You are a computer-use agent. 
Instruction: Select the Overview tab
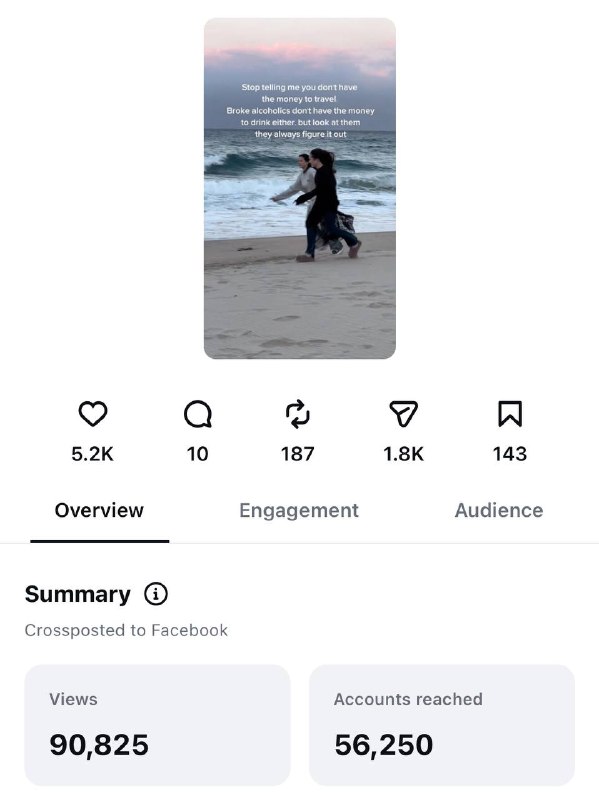[x=99, y=510]
